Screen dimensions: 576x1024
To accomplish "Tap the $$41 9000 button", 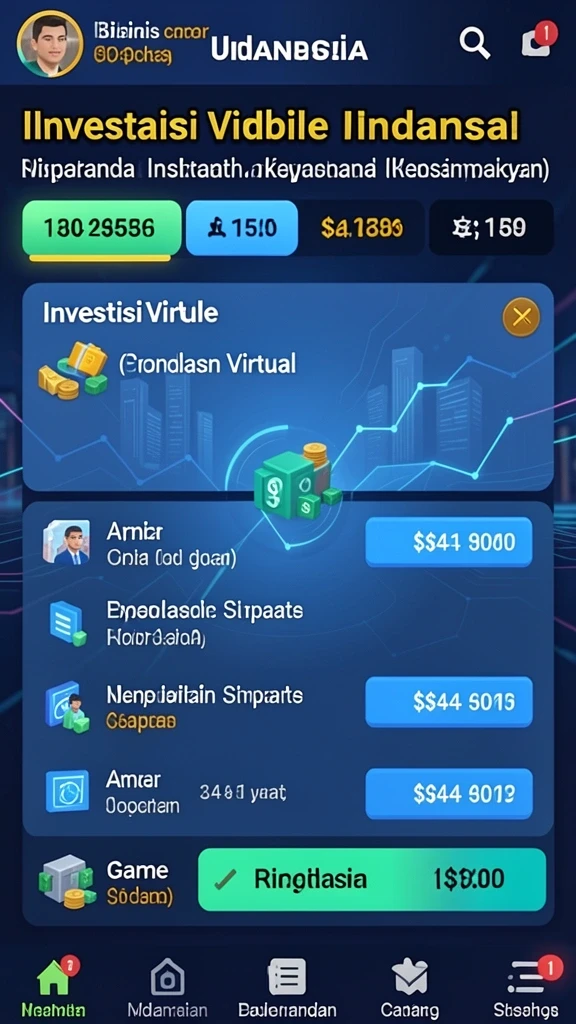I will pyautogui.click(x=449, y=541).
